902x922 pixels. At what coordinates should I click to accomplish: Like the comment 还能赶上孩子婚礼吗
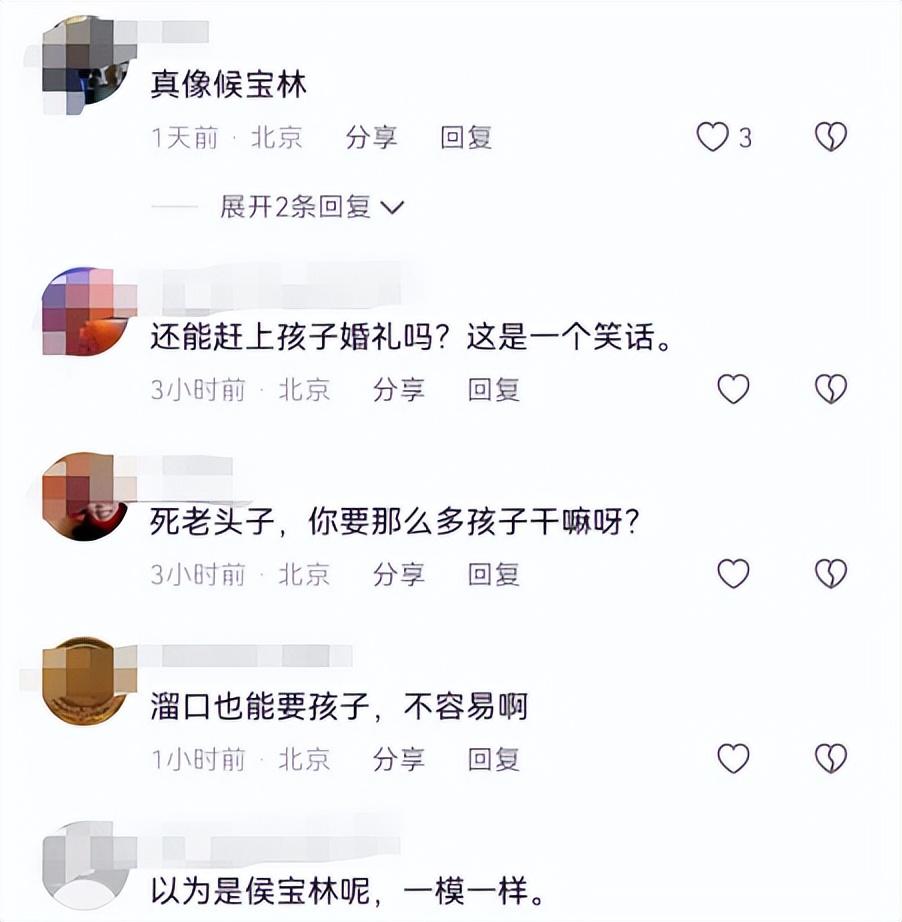[734, 388]
